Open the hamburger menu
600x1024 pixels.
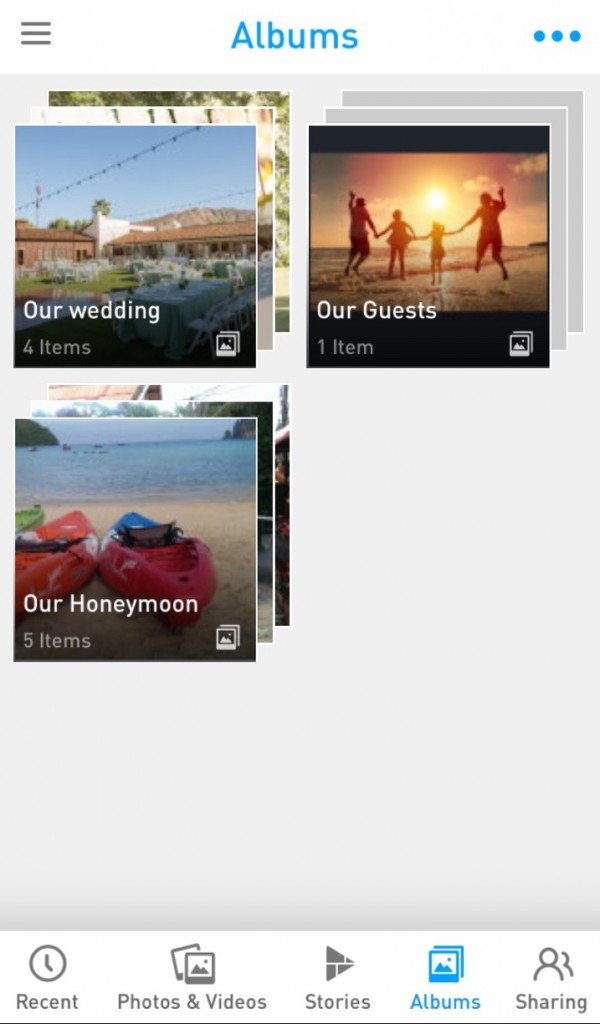pyautogui.click(x=36, y=33)
